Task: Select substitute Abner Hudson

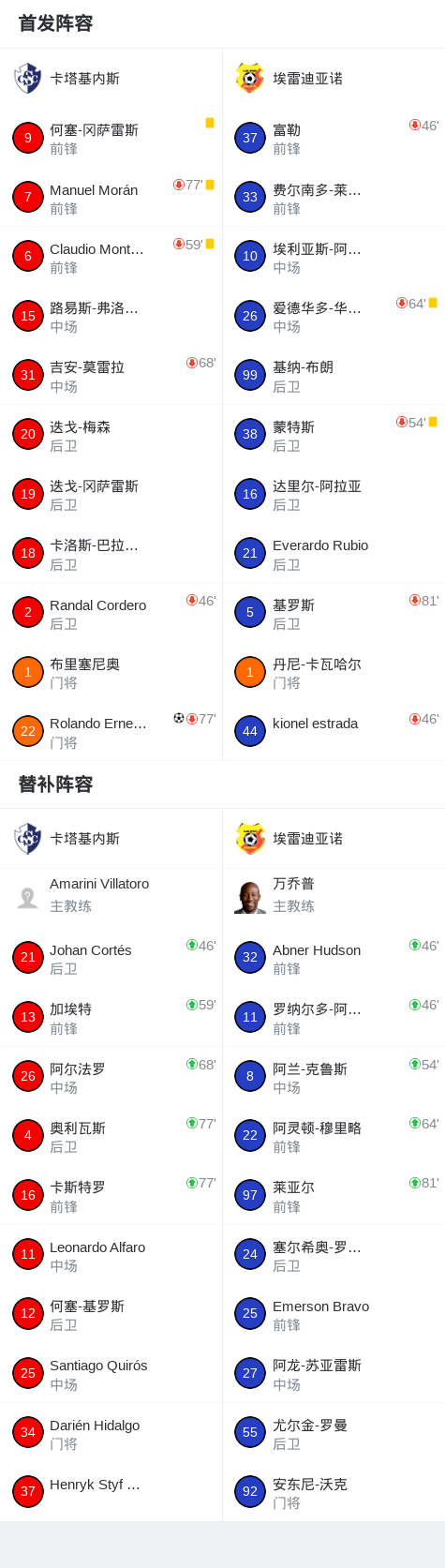Action: click(x=334, y=958)
